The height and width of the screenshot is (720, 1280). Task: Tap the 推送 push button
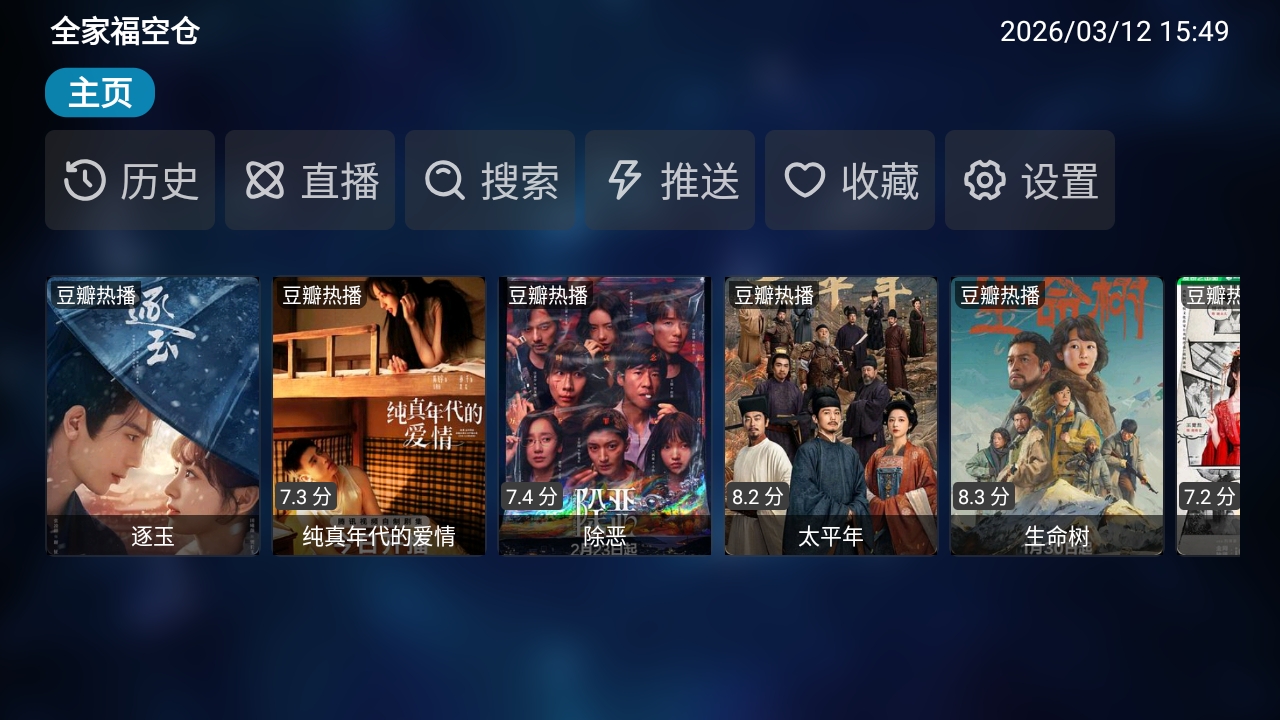(670, 181)
